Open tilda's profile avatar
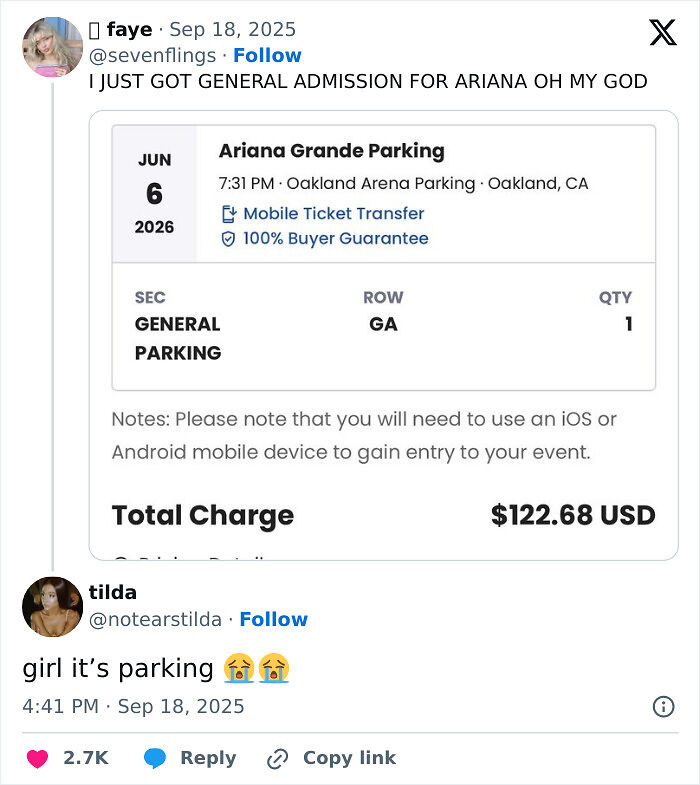 pyautogui.click(x=52, y=606)
